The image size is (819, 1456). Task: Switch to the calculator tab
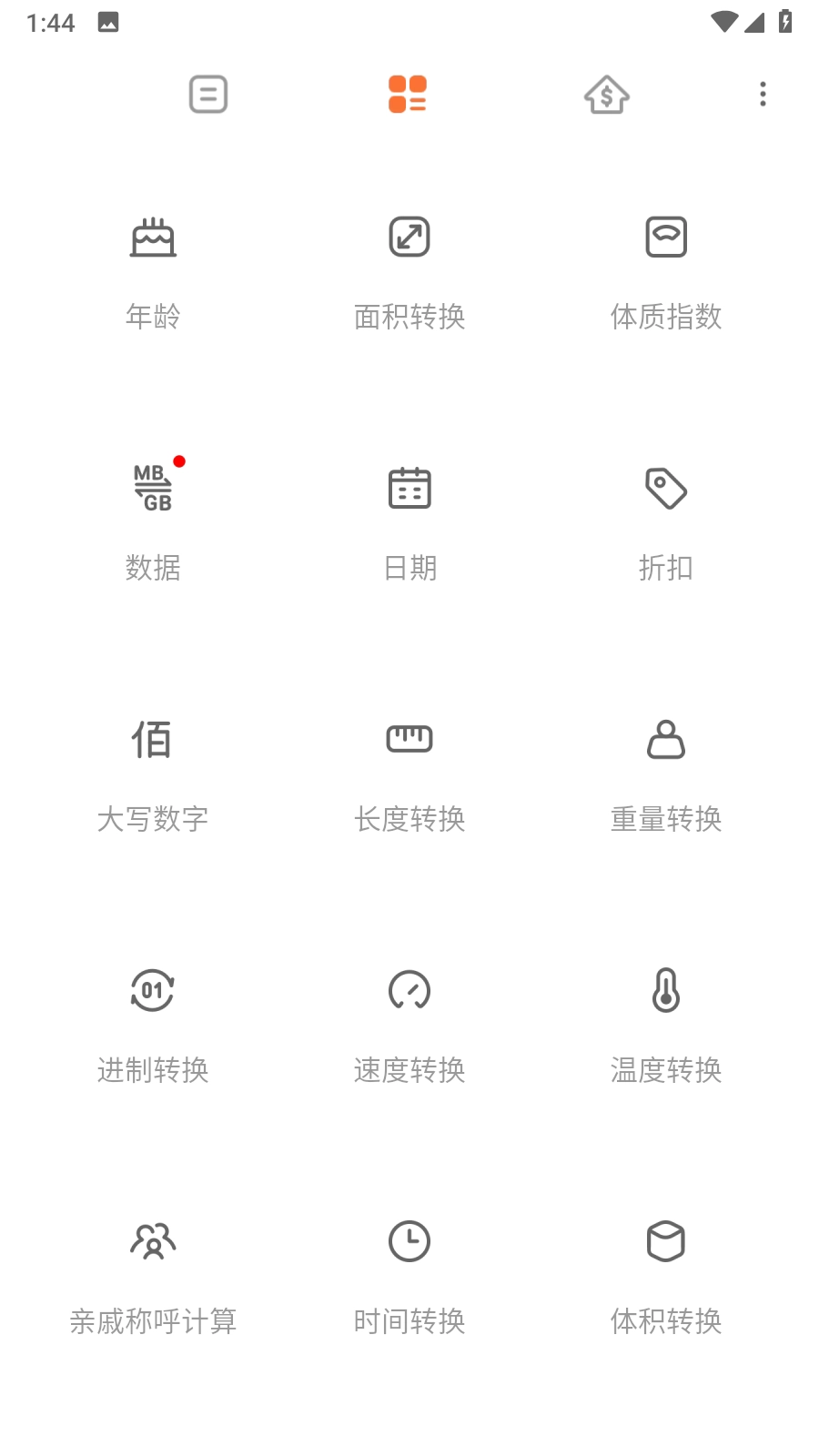[208, 95]
